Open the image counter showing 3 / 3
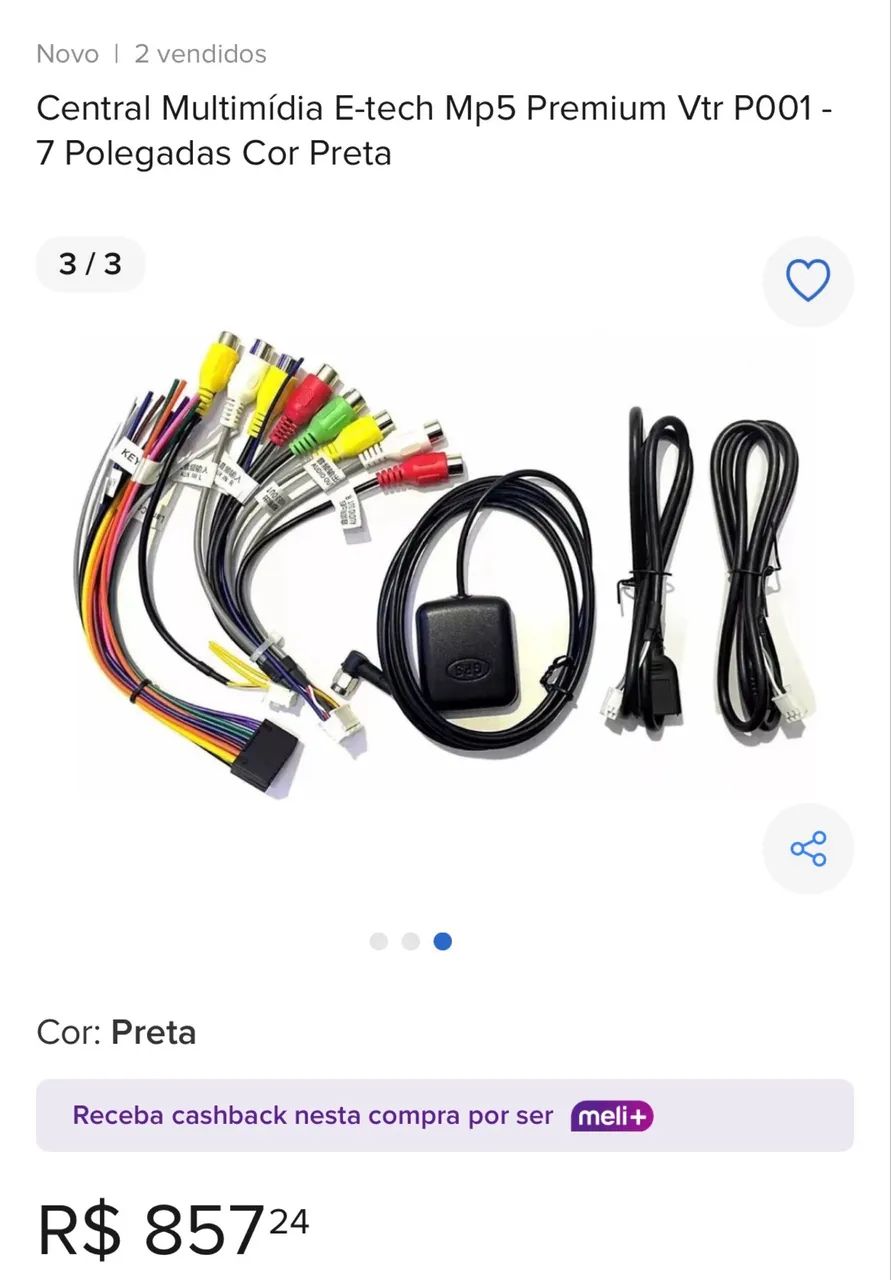 90,264
